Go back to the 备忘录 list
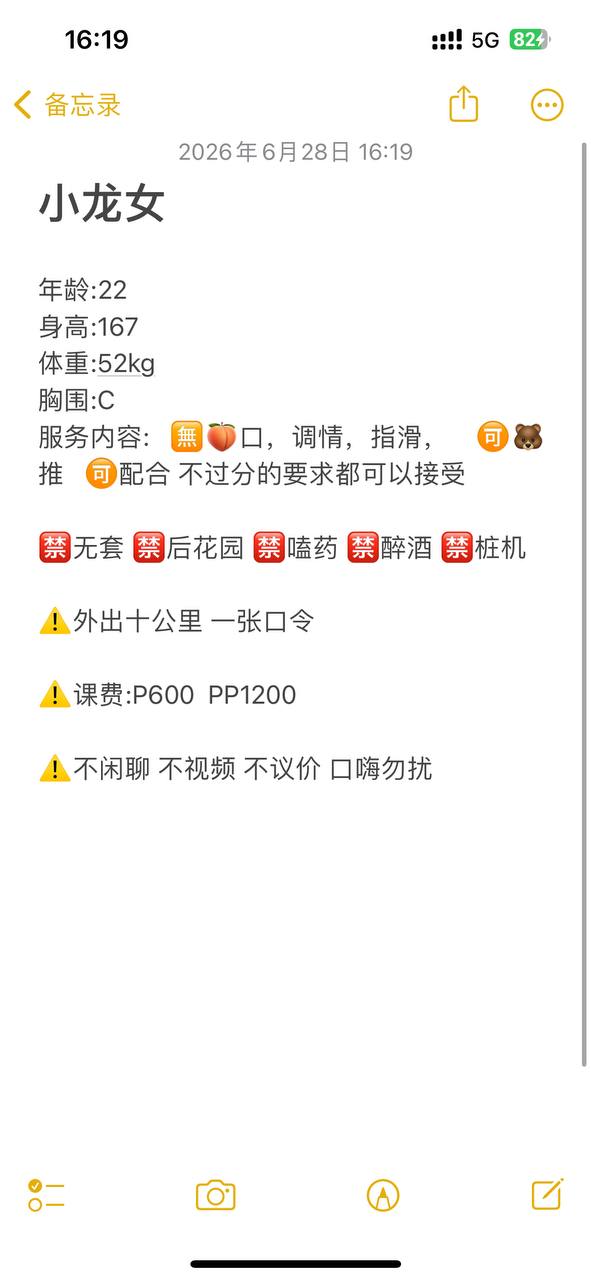This screenshot has width=591, height=1280. click(x=67, y=105)
